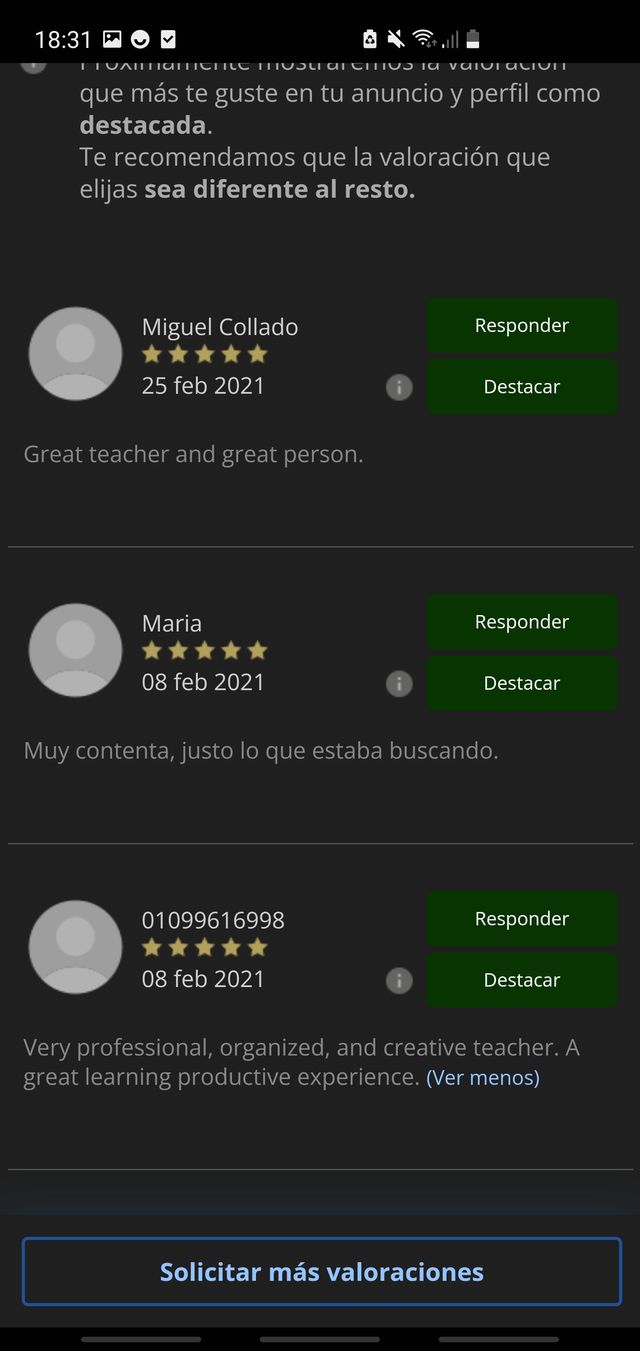This screenshot has width=640, height=1351.
Task: Select Destacar for the 01099616998 review
Action: coord(521,980)
